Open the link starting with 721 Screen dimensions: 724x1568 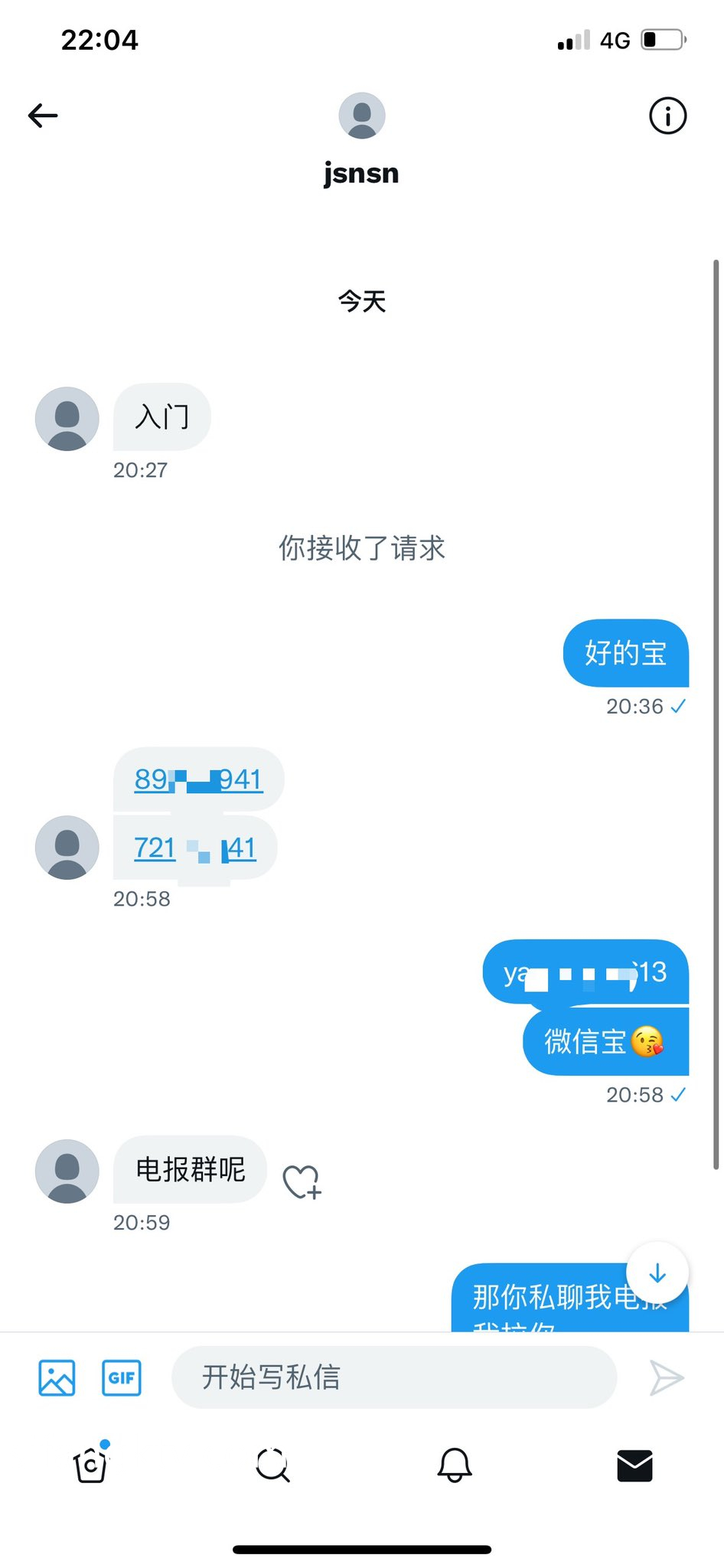pos(194,848)
